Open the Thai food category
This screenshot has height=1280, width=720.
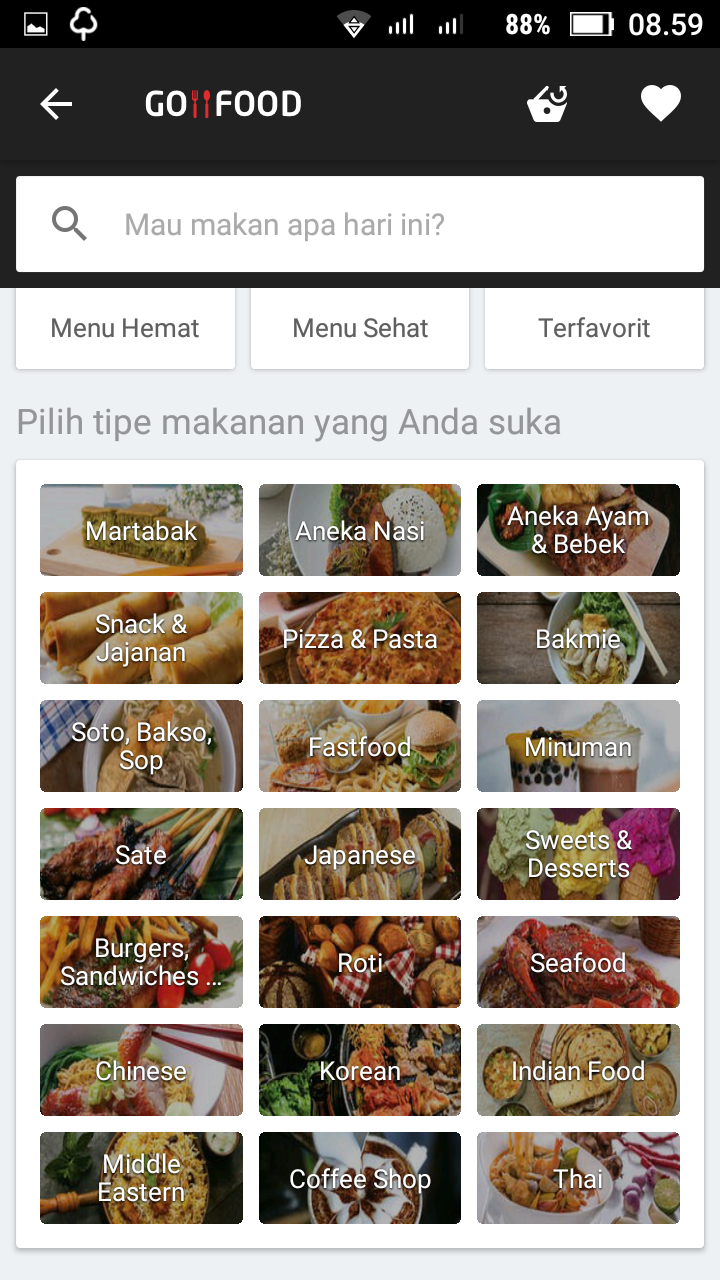tap(578, 1178)
